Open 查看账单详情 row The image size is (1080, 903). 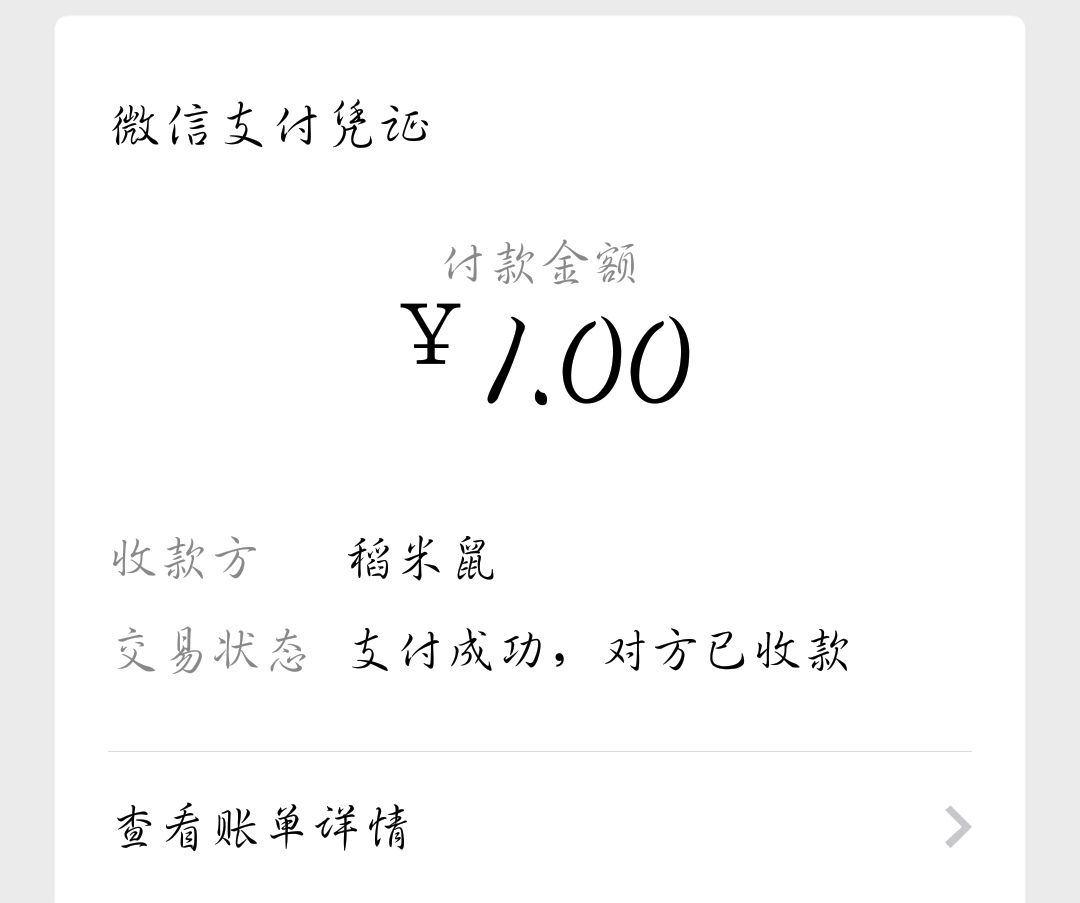pyautogui.click(x=540, y=828)
